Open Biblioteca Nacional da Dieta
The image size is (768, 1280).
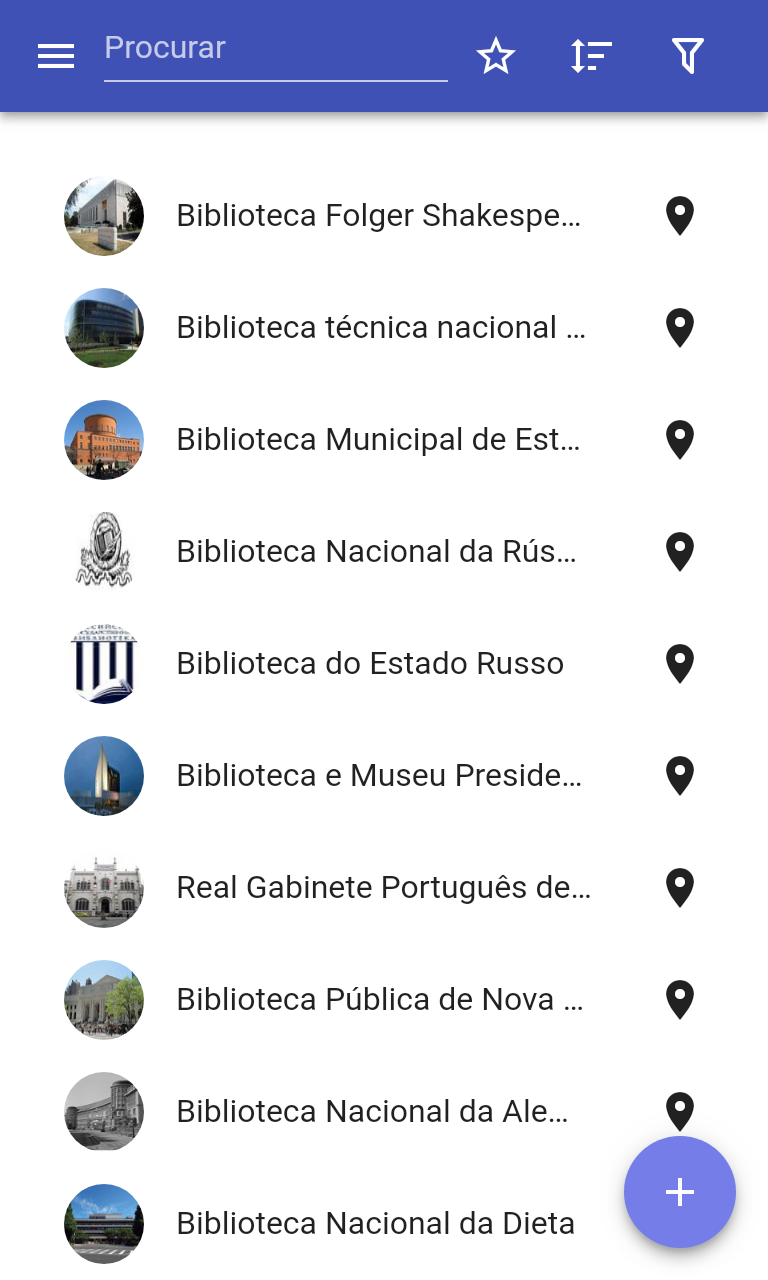375,1224
